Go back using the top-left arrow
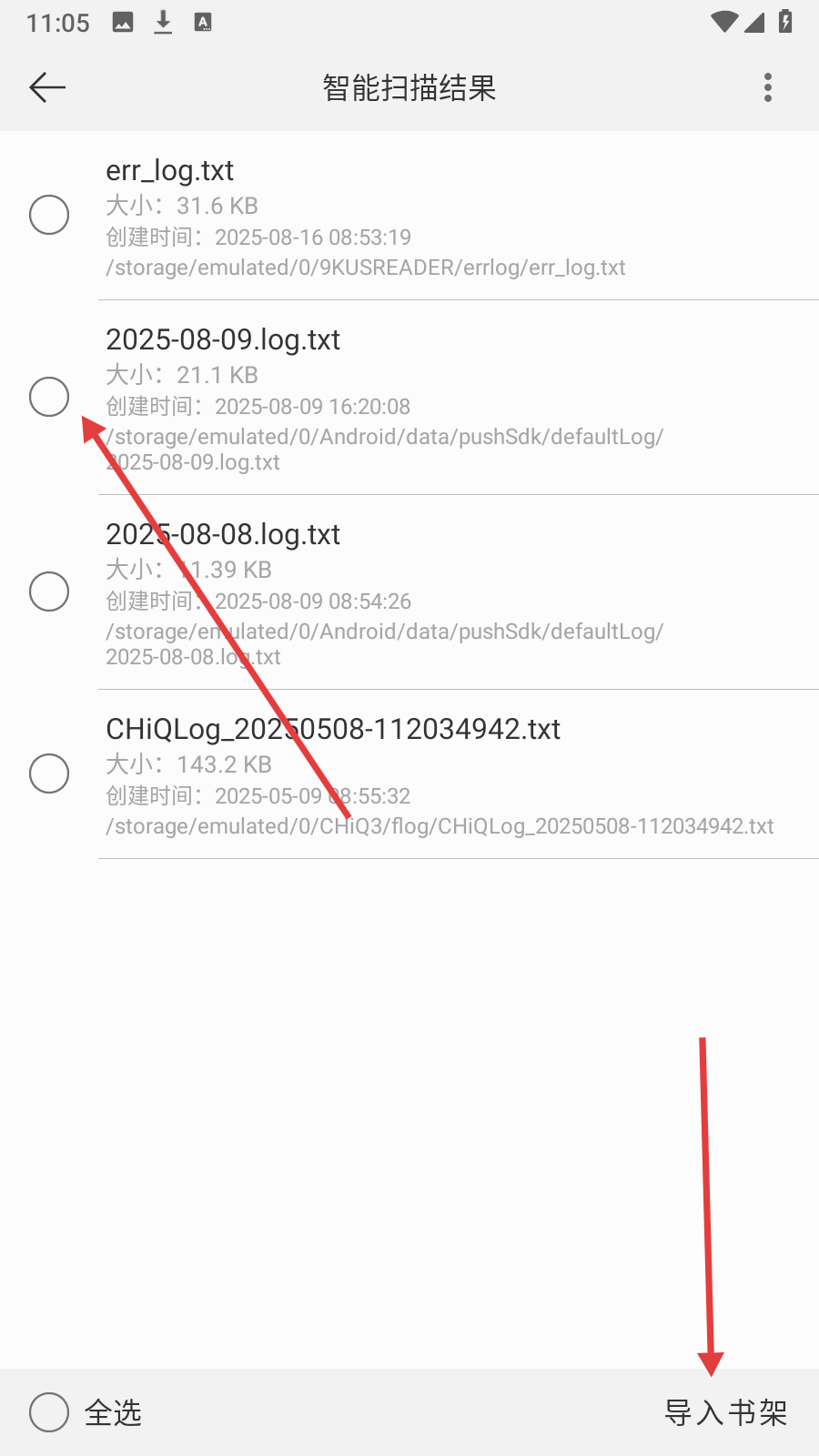This screenshot has width=819, height=1456. (47, 87)
